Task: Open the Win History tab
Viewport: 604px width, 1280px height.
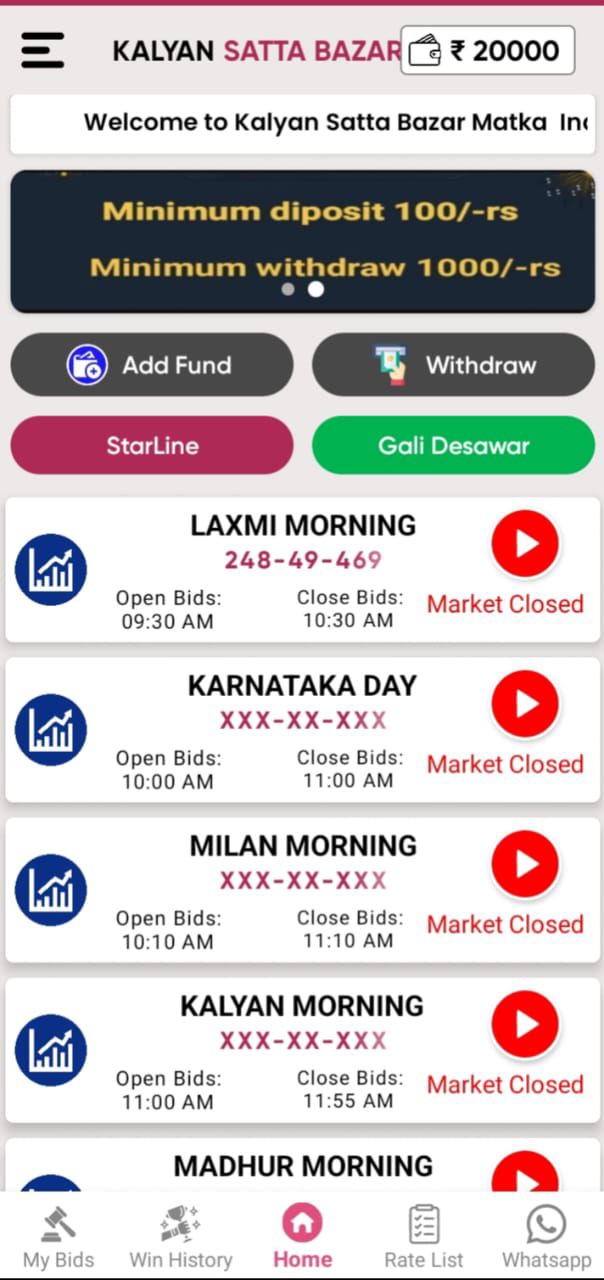Action: pyautogui.click(x=180, y=1237)
